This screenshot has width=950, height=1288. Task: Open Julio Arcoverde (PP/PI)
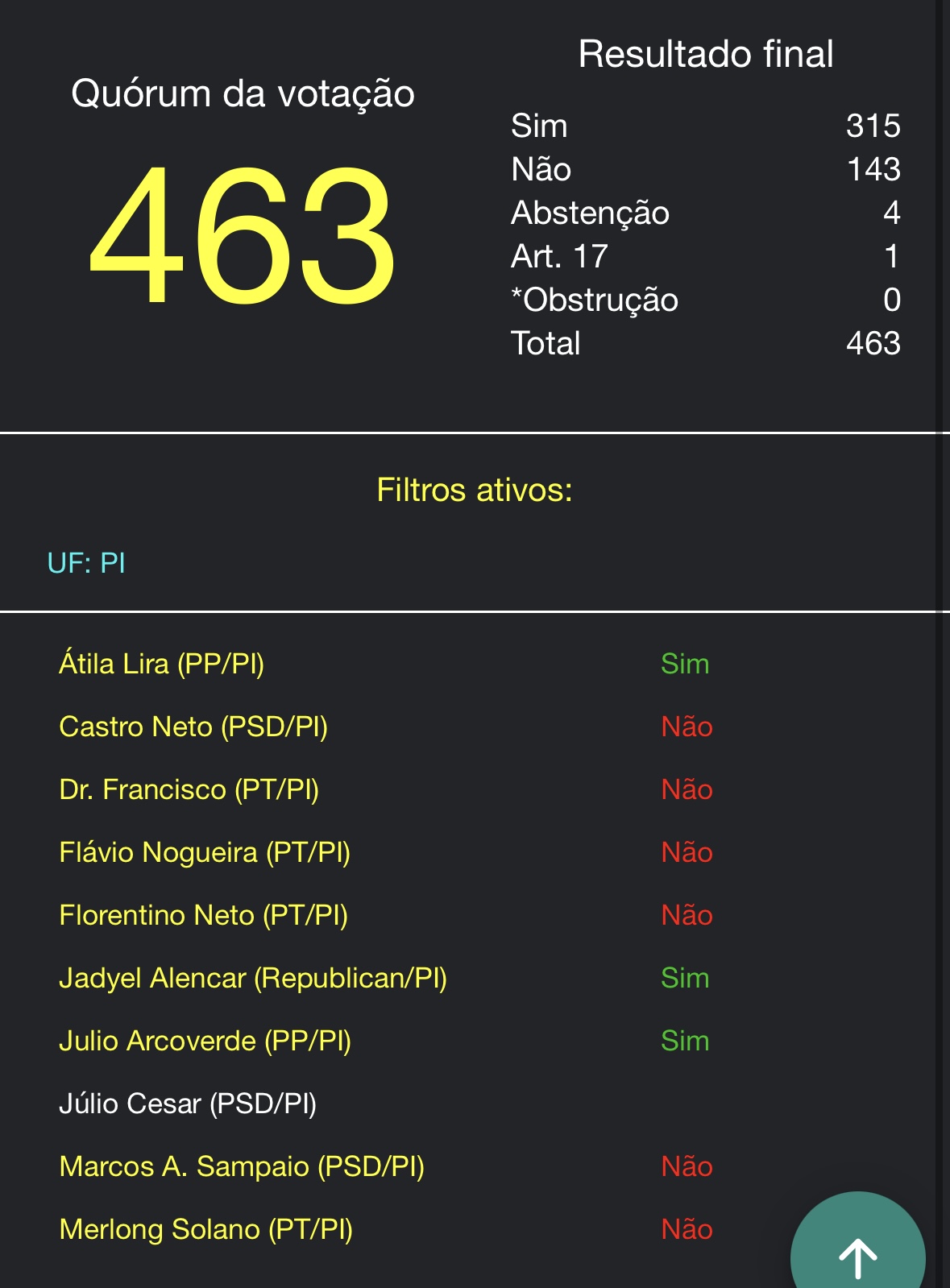(x=204, y=1042)
